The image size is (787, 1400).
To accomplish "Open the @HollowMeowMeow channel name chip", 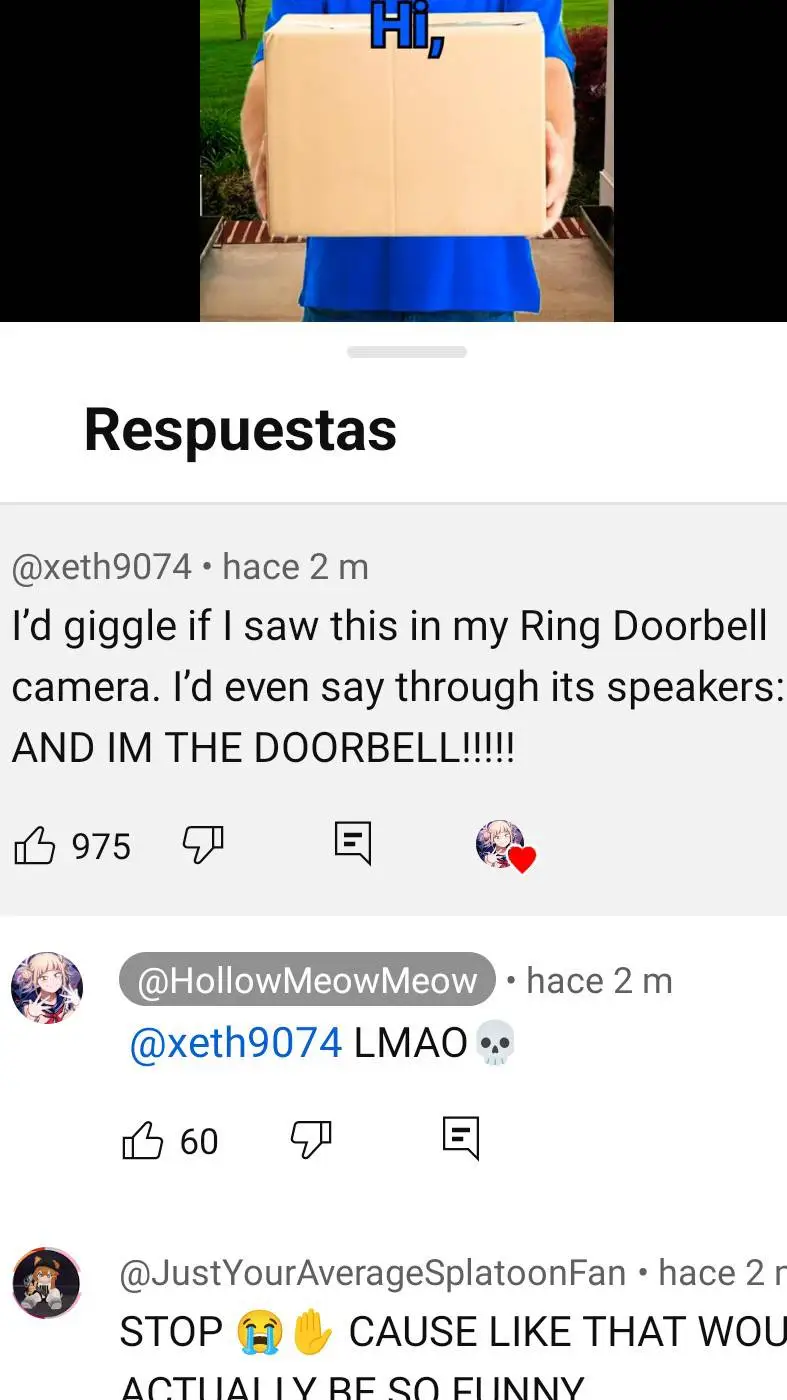I will coord(307,980).
